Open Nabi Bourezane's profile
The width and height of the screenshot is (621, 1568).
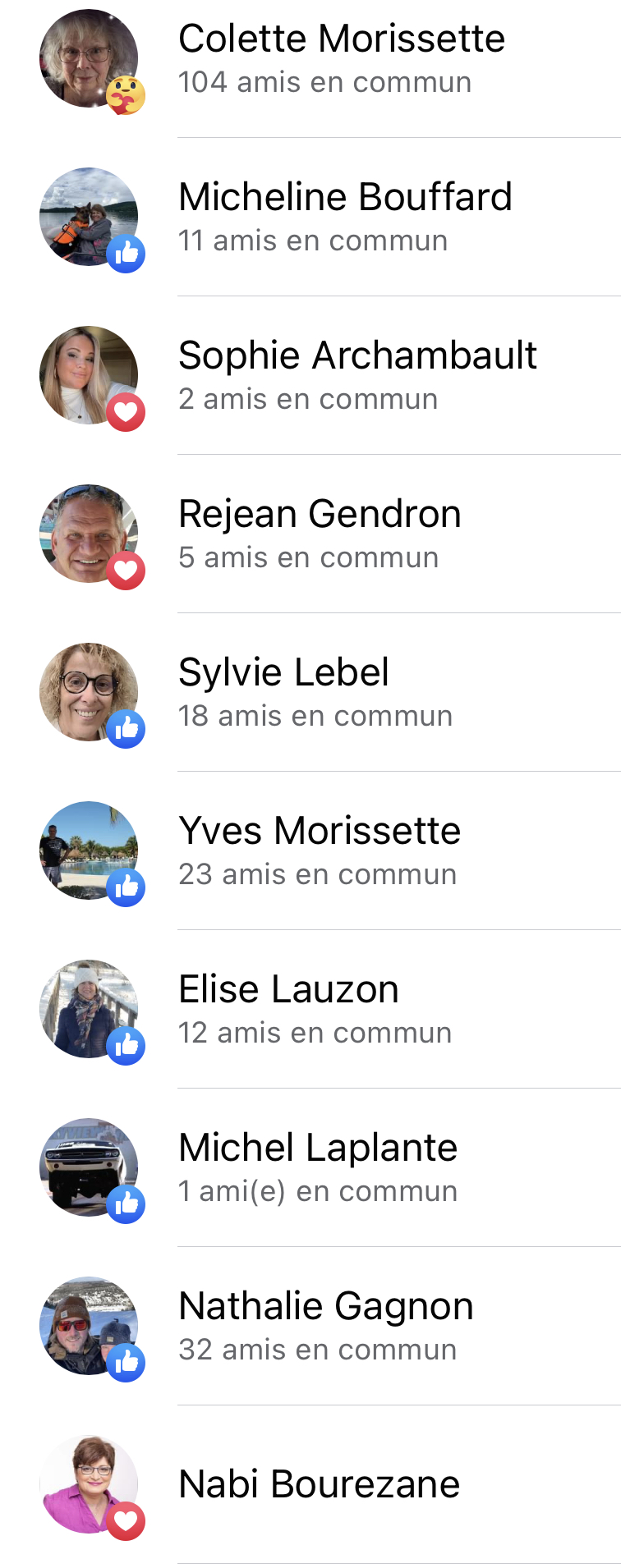pyautogui.click(x=320, y=1484)
